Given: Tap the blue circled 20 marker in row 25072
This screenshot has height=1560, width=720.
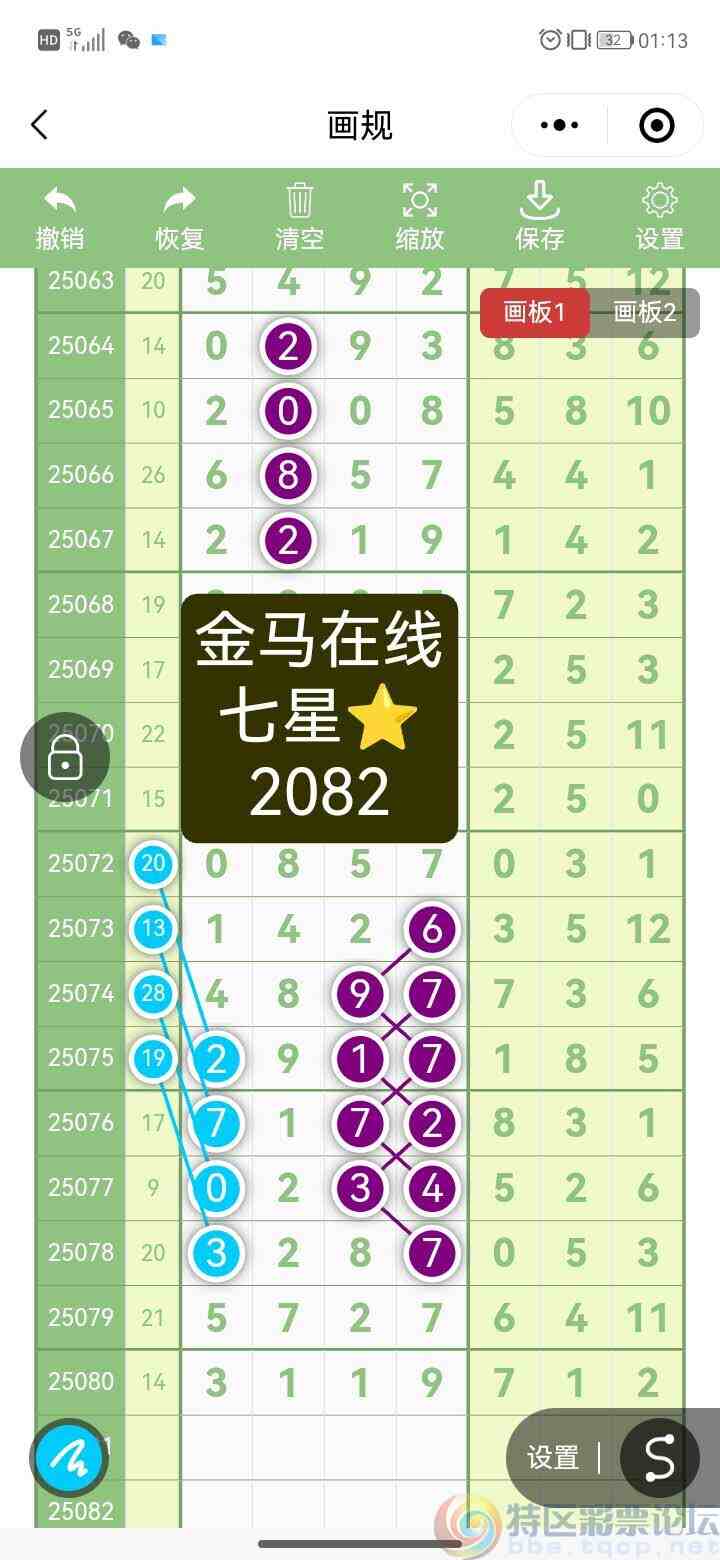Looking at the screenshot, I should (152, 864).
